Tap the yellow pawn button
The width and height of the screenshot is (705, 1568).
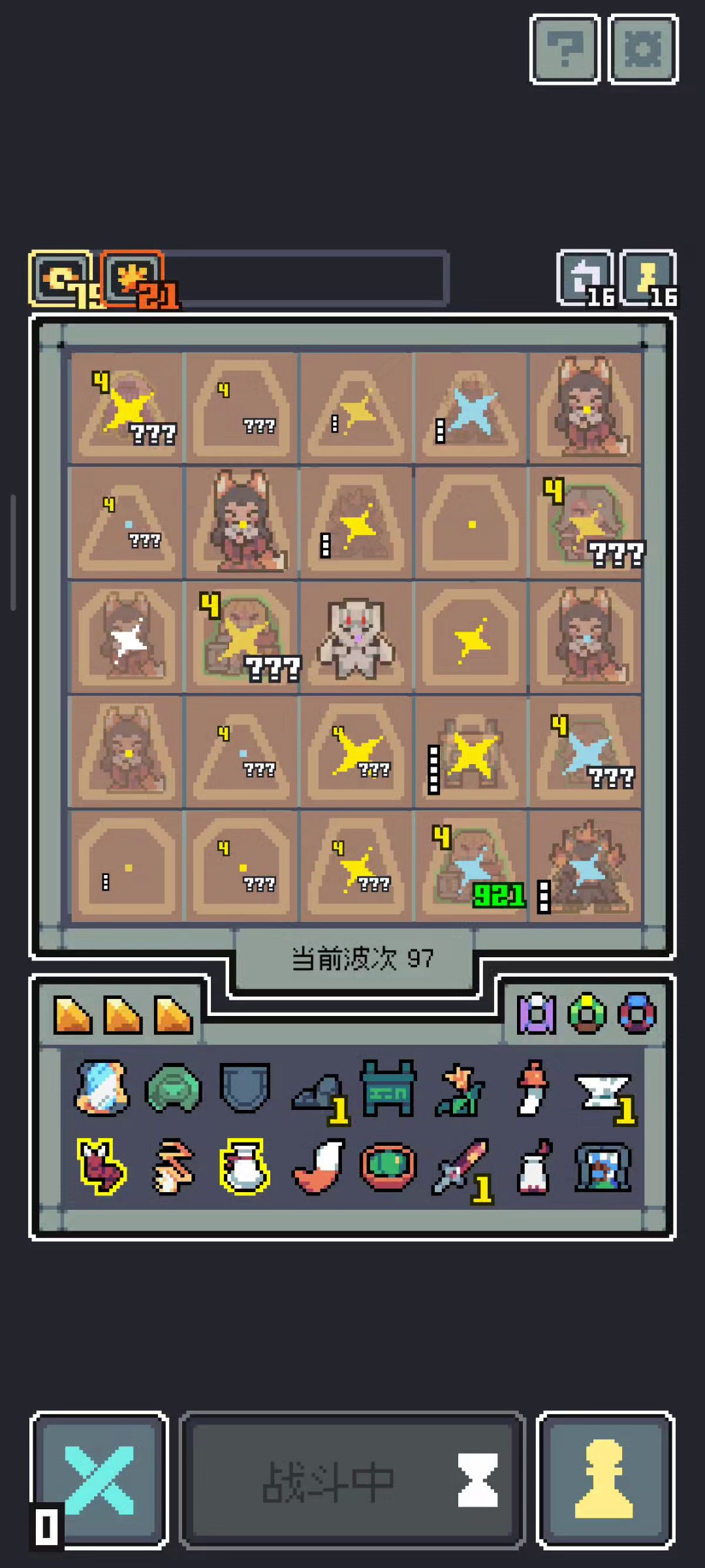(x=605, y=1479)
